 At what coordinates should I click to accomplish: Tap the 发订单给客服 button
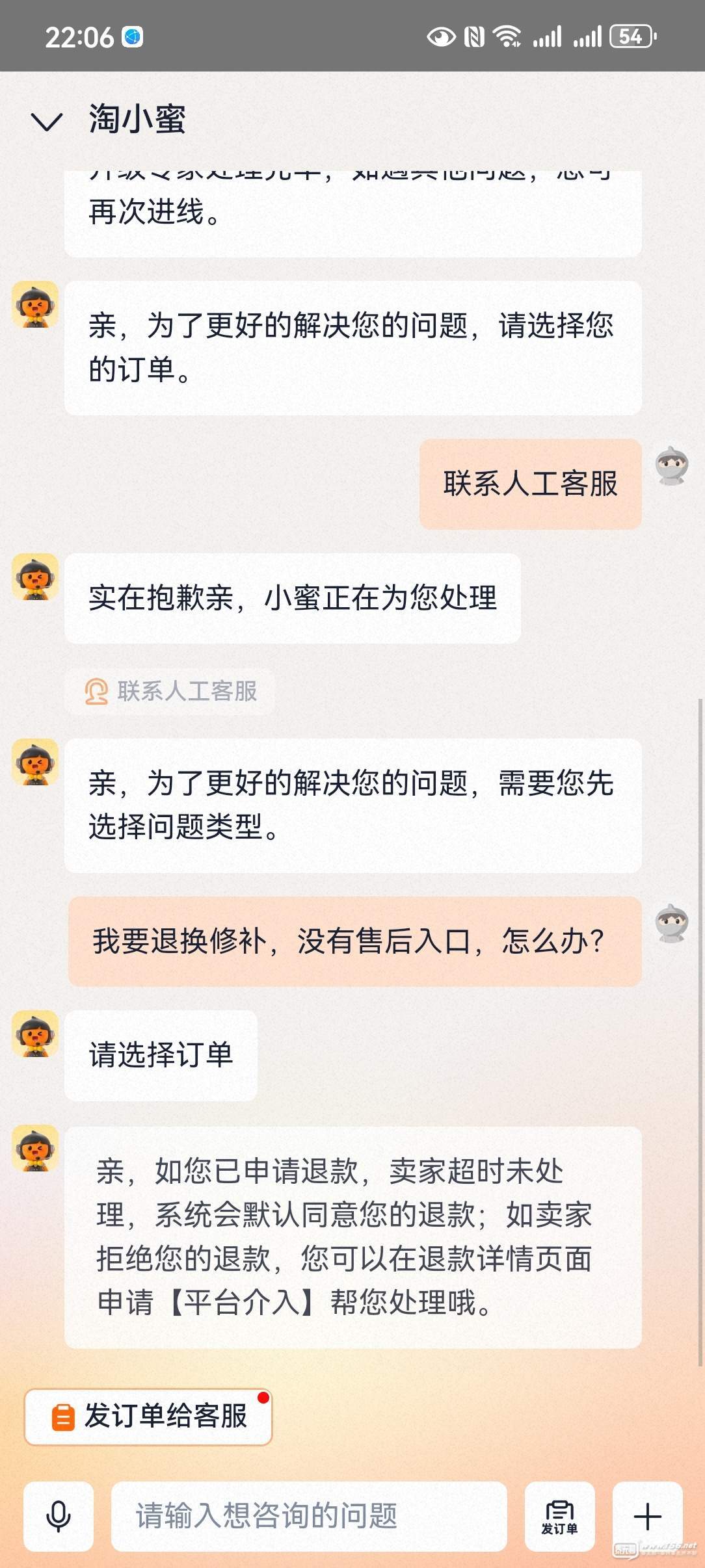pyautogui.click(x=148, y=1417)
